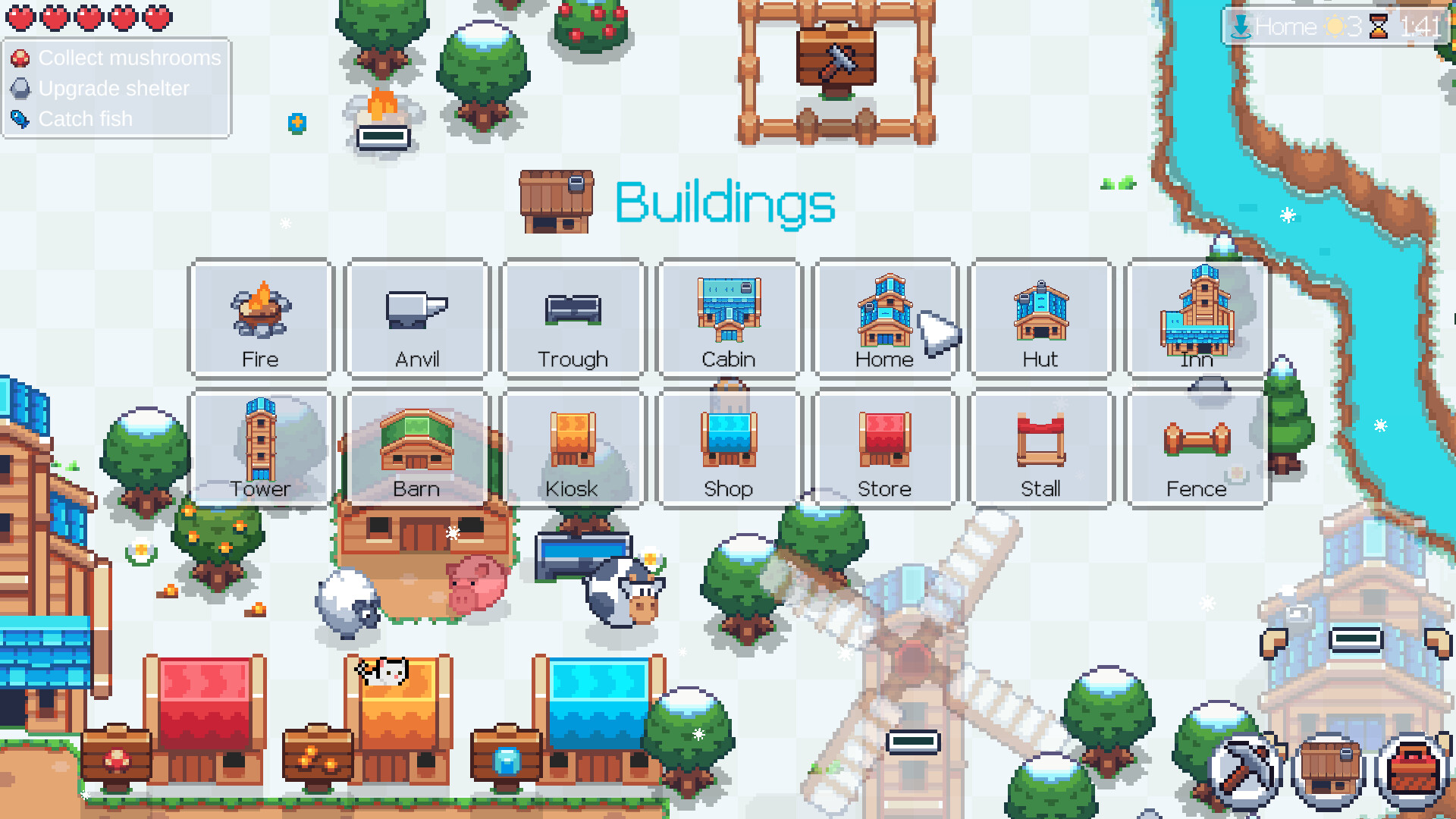Open the pickaxe tools button
1456x819 pixels.
1244,770
